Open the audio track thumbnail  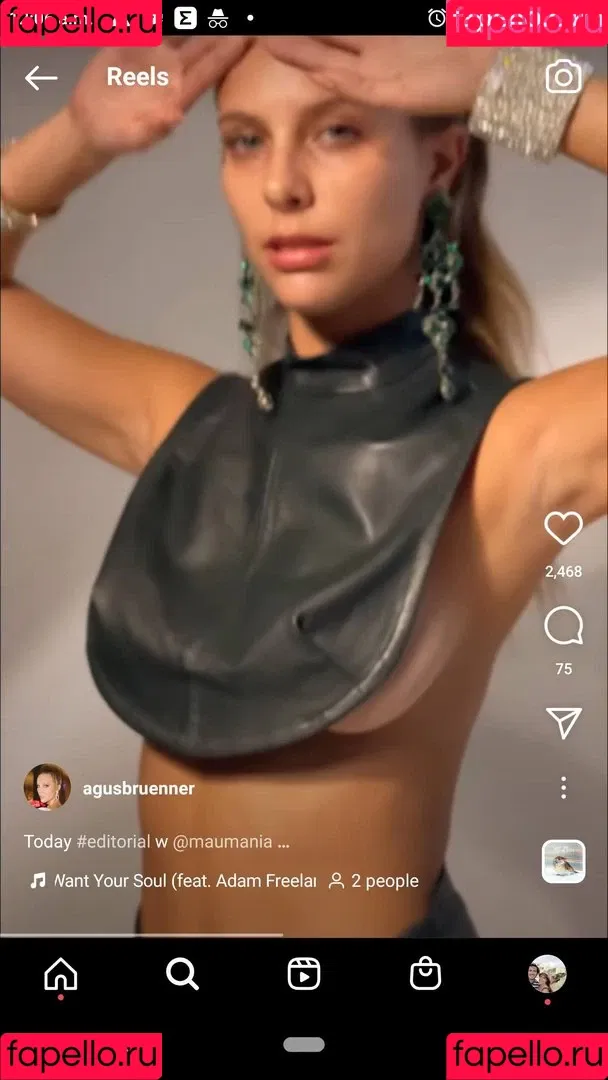click(x=563, y=861)
